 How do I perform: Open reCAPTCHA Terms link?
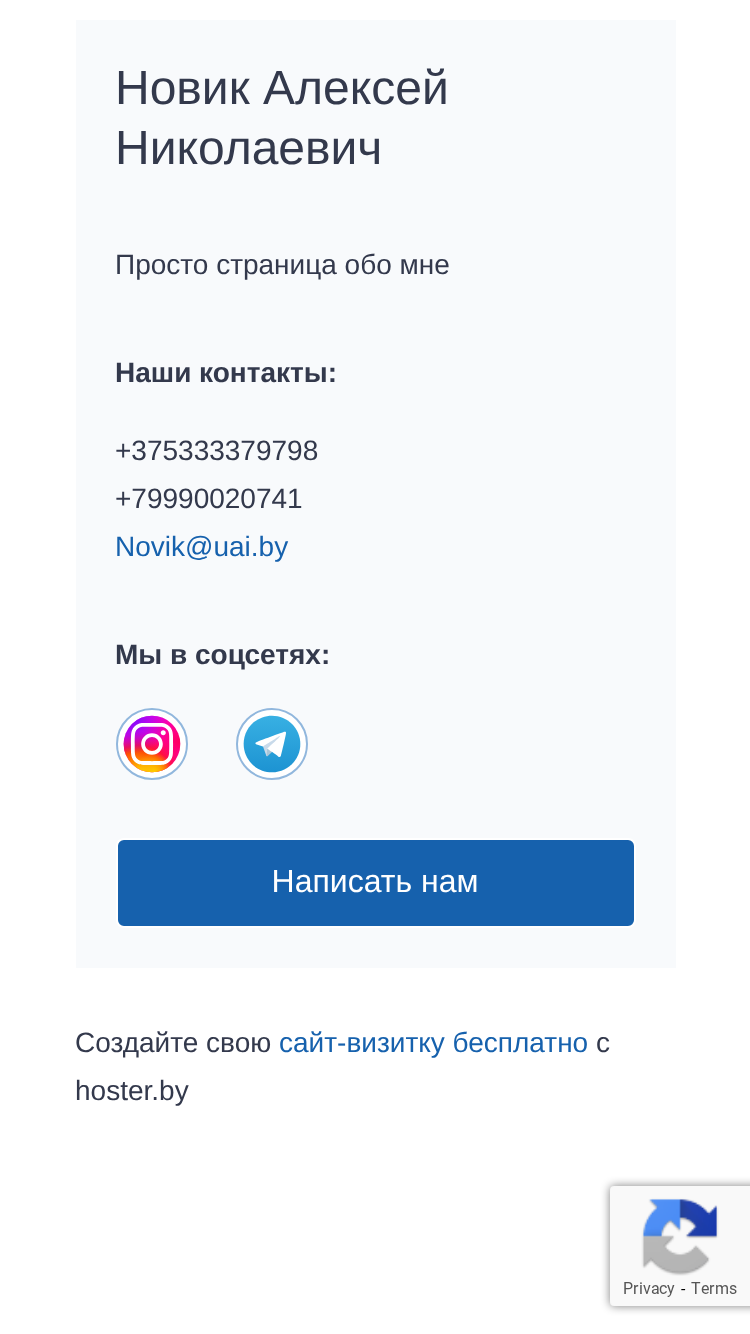click(714, 1288)
